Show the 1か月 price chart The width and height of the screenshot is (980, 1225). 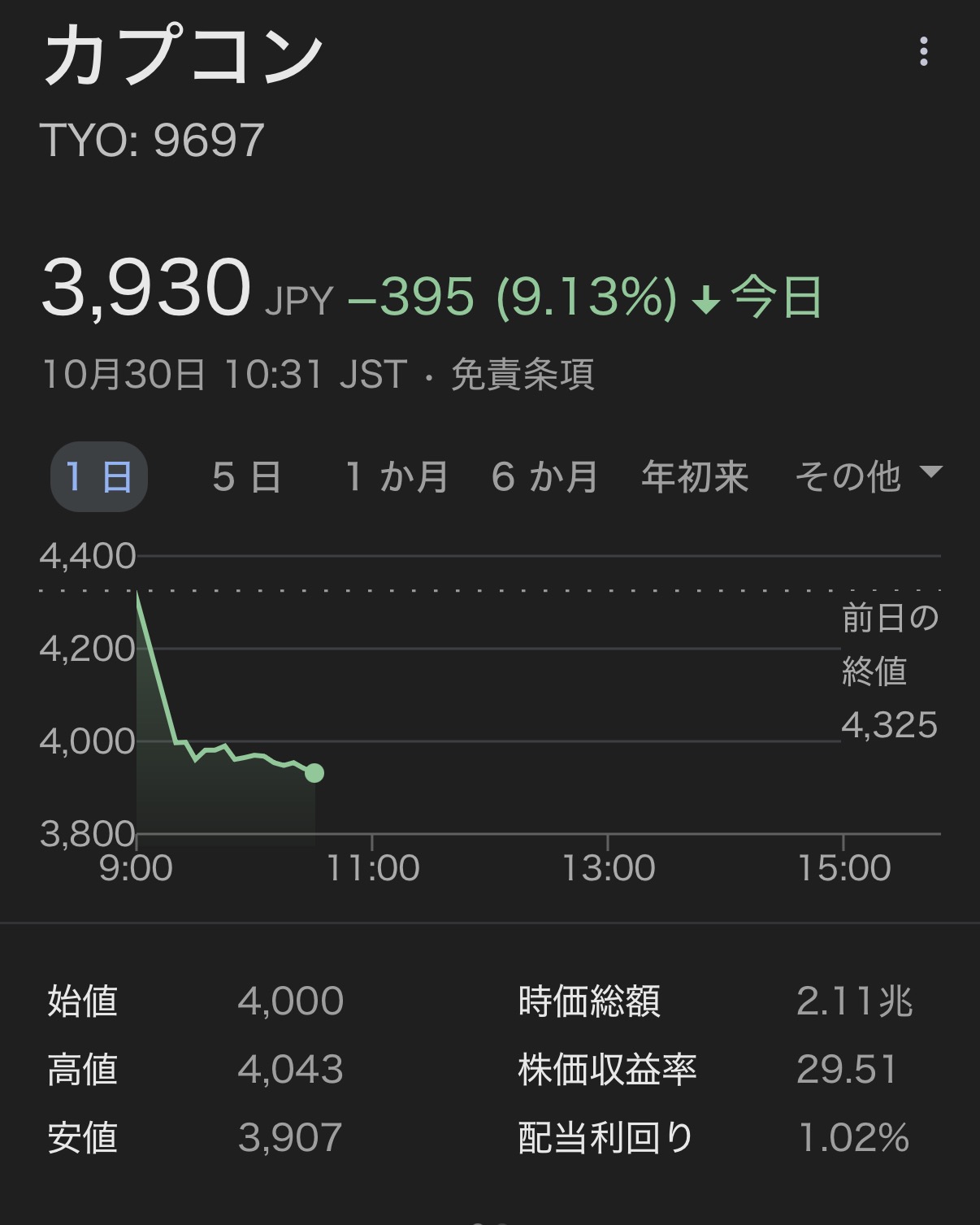click(397, 476)
